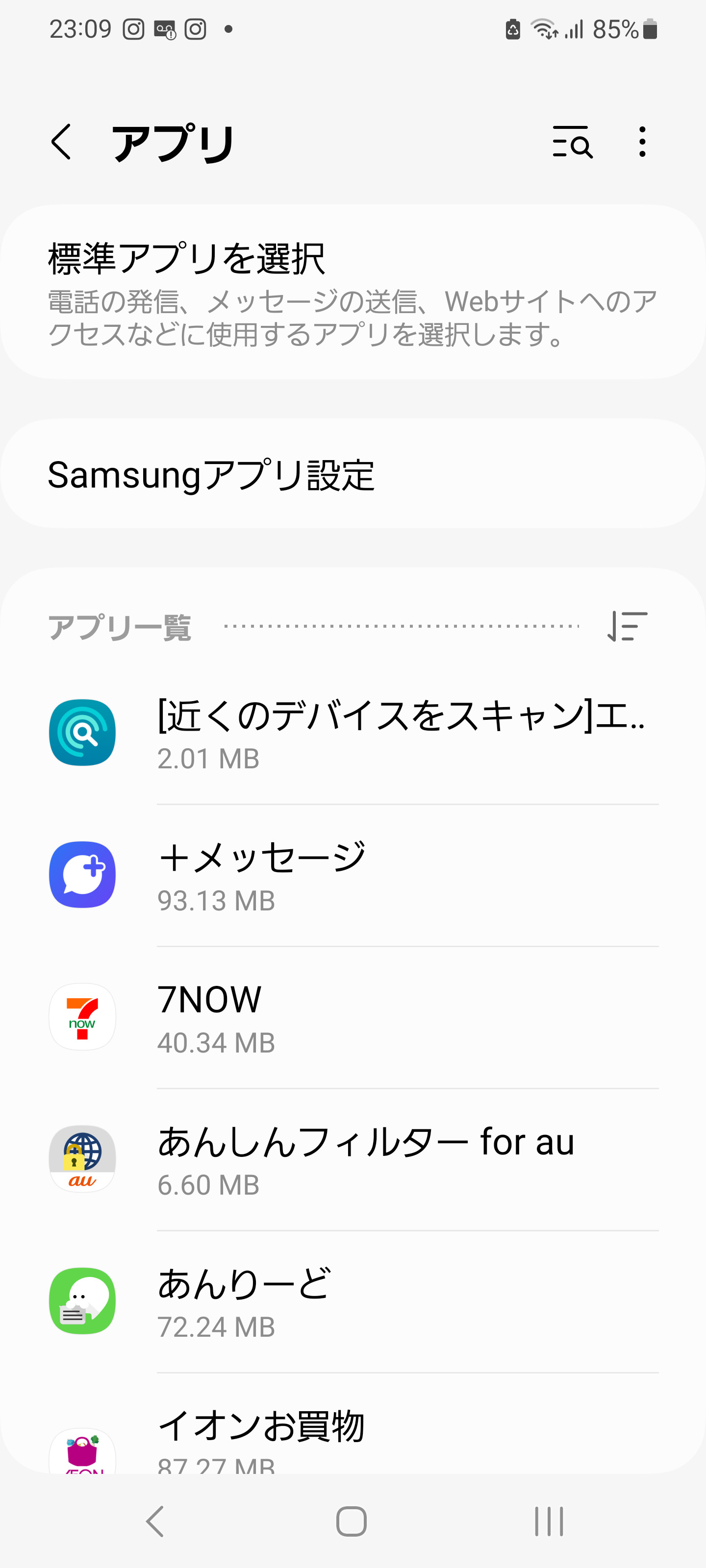706x1568 pixels.
Task: Open the [近くのデバイスをスキャン] app info
Action: point(353,733)
